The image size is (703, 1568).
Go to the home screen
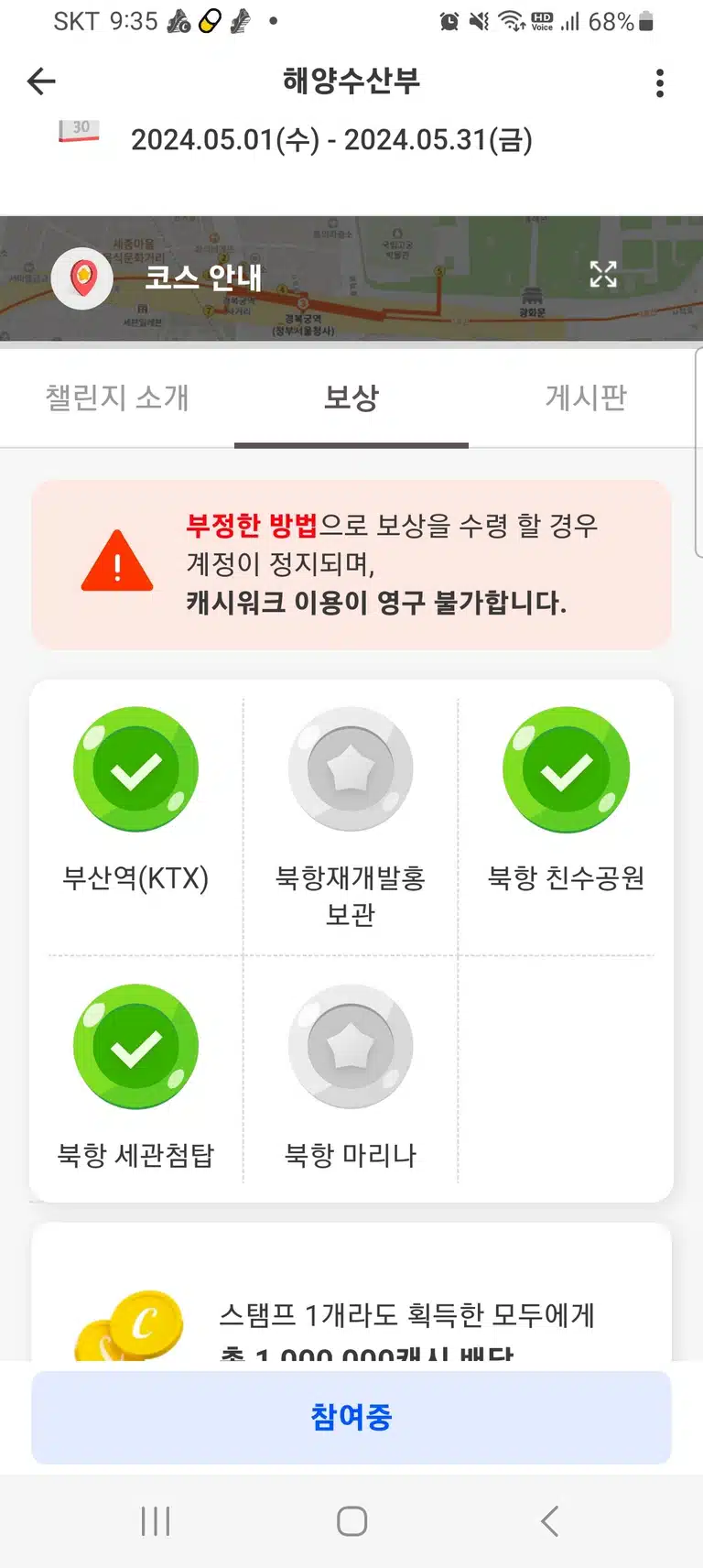[351, 1521]
